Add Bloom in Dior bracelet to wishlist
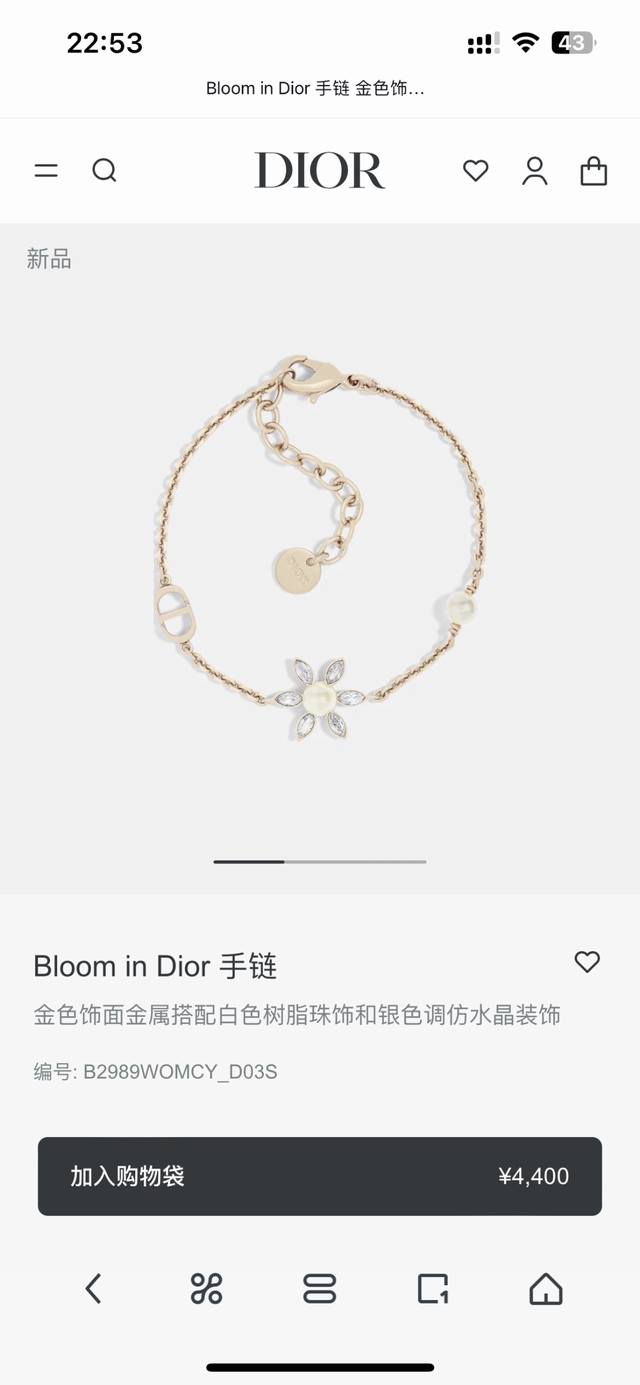640x1385 pixels. pos(587,962)
